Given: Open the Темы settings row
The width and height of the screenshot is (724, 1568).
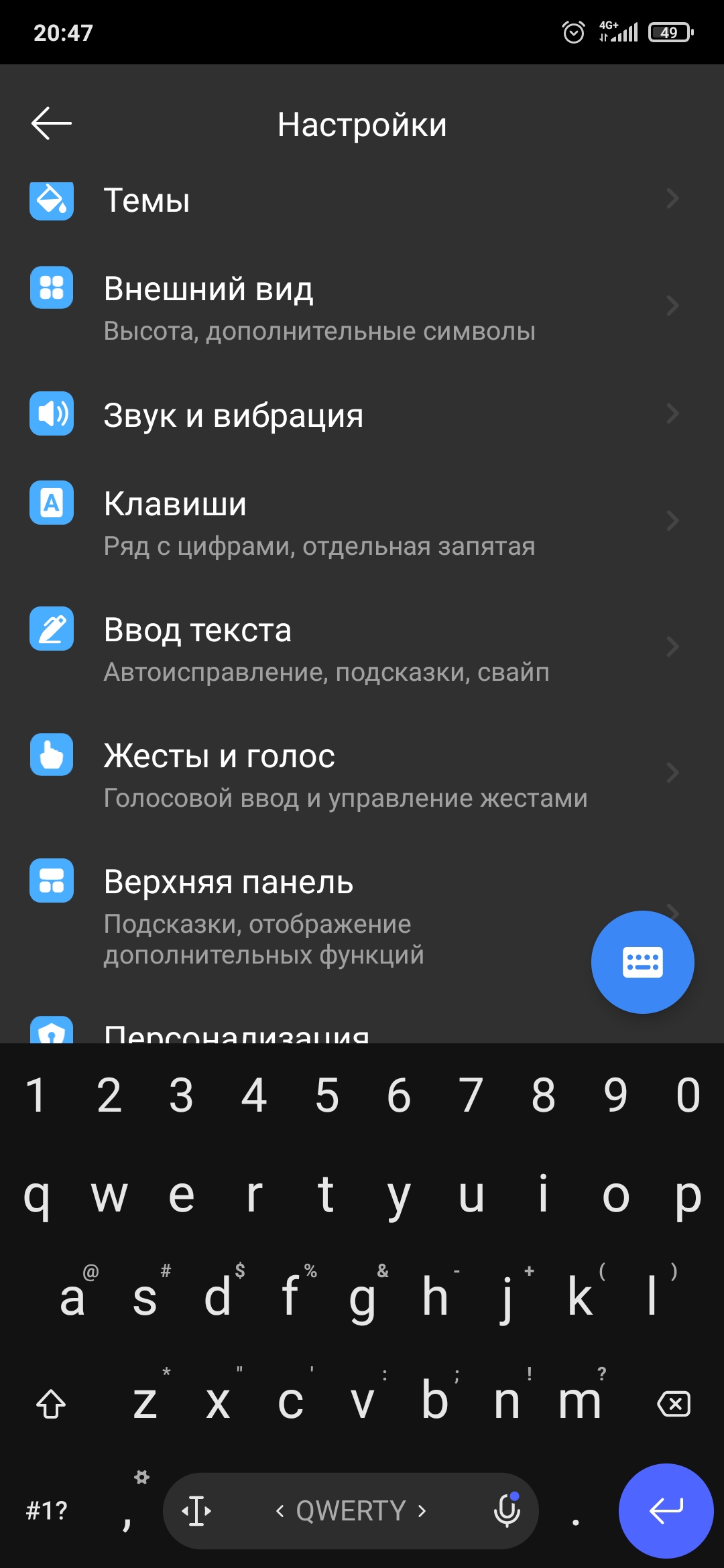Looking at the screenshot, I should click(362, 200).
